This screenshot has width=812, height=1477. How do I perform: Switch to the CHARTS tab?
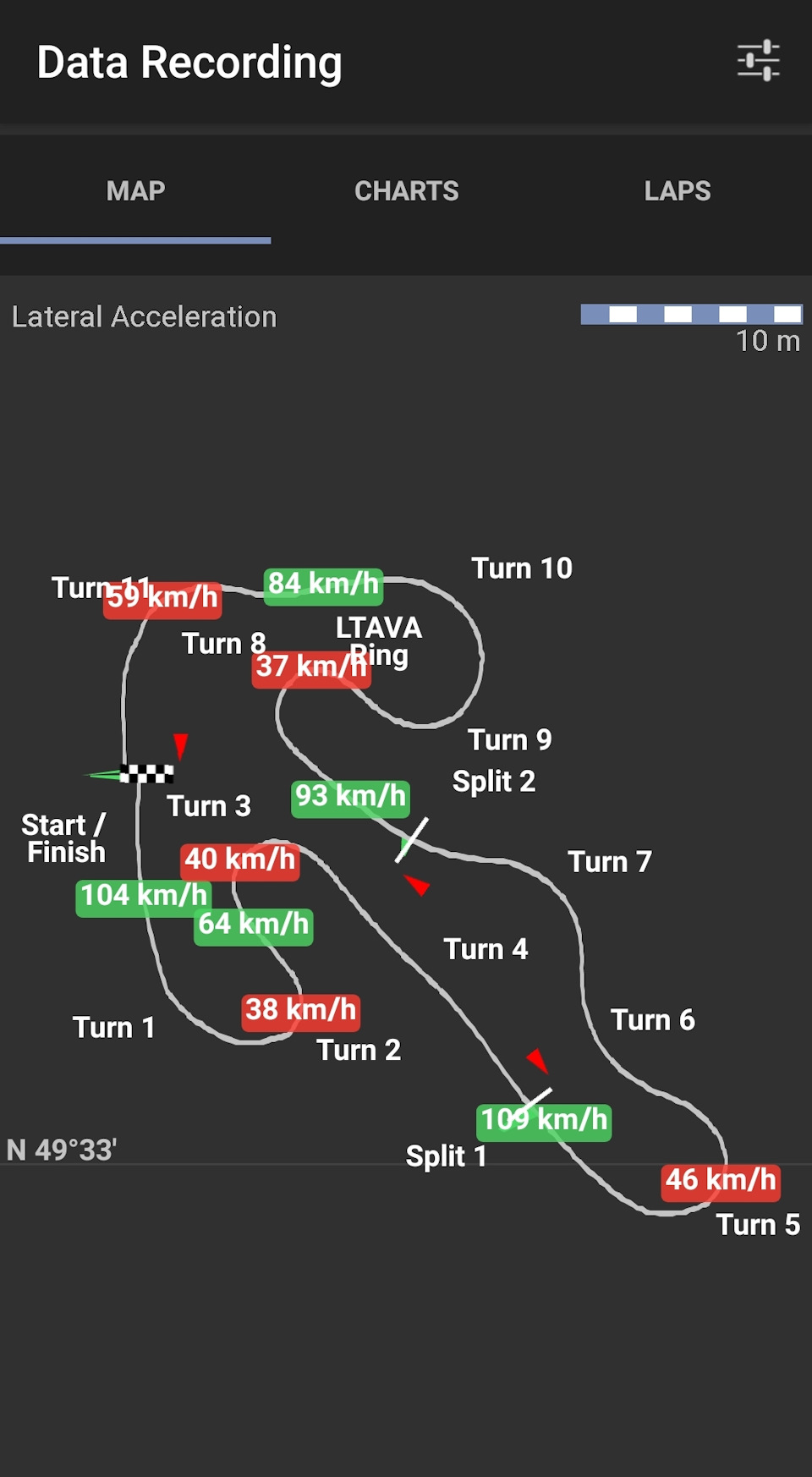tap(406, 191)
